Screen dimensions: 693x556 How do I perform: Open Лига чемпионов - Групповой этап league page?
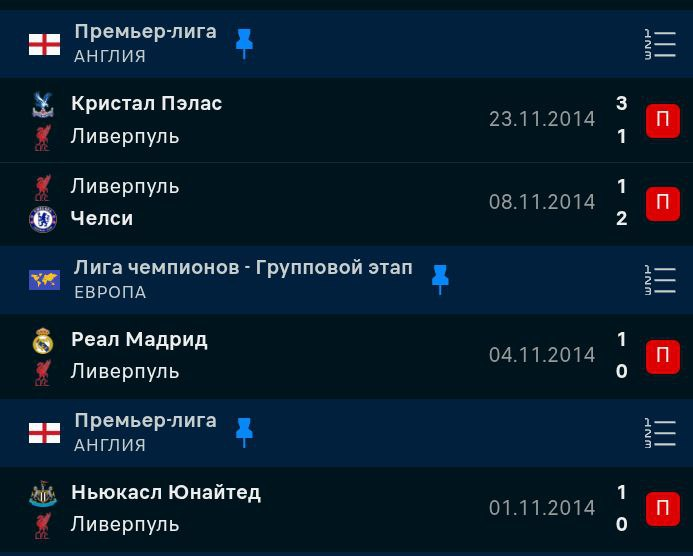(x=242, y=269)
